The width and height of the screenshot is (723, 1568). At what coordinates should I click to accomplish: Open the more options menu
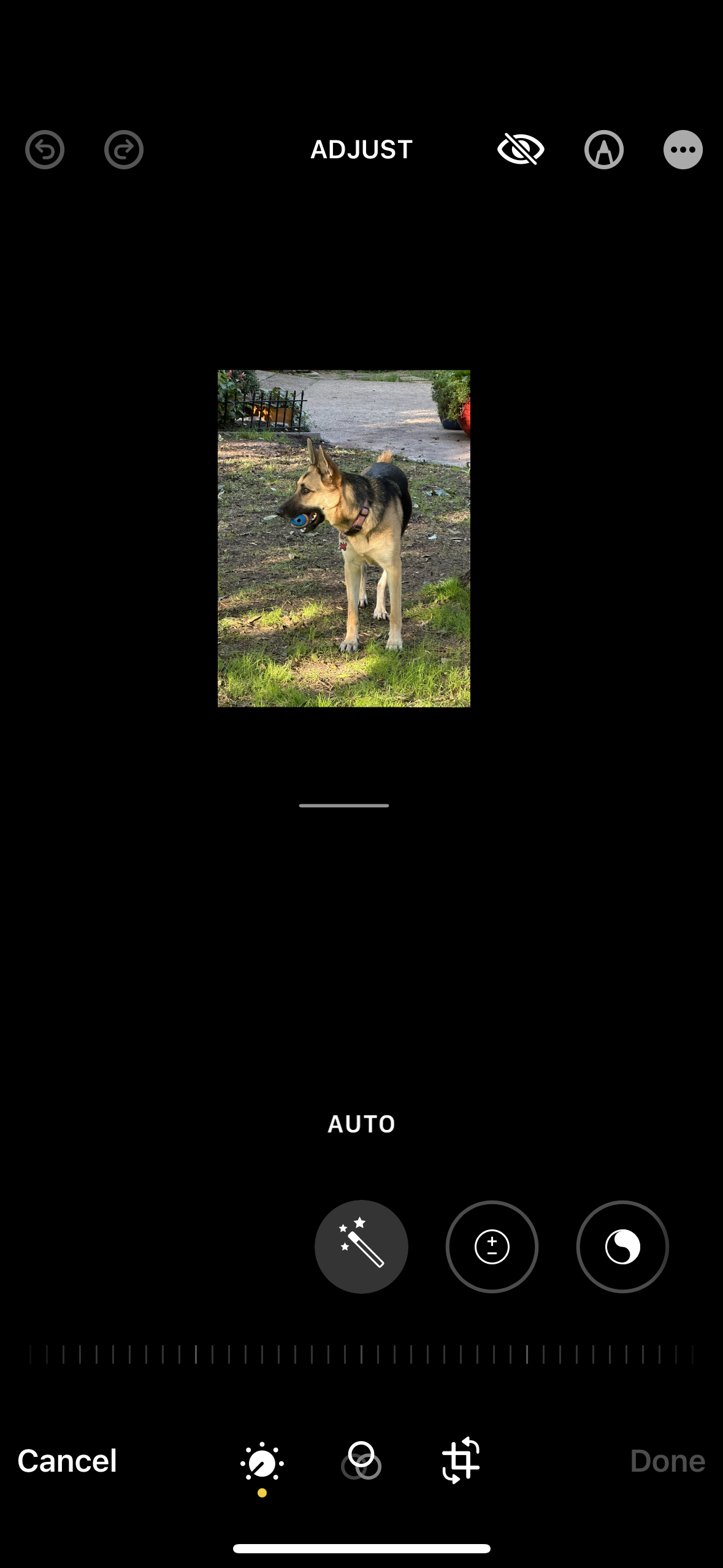(683, 150)
